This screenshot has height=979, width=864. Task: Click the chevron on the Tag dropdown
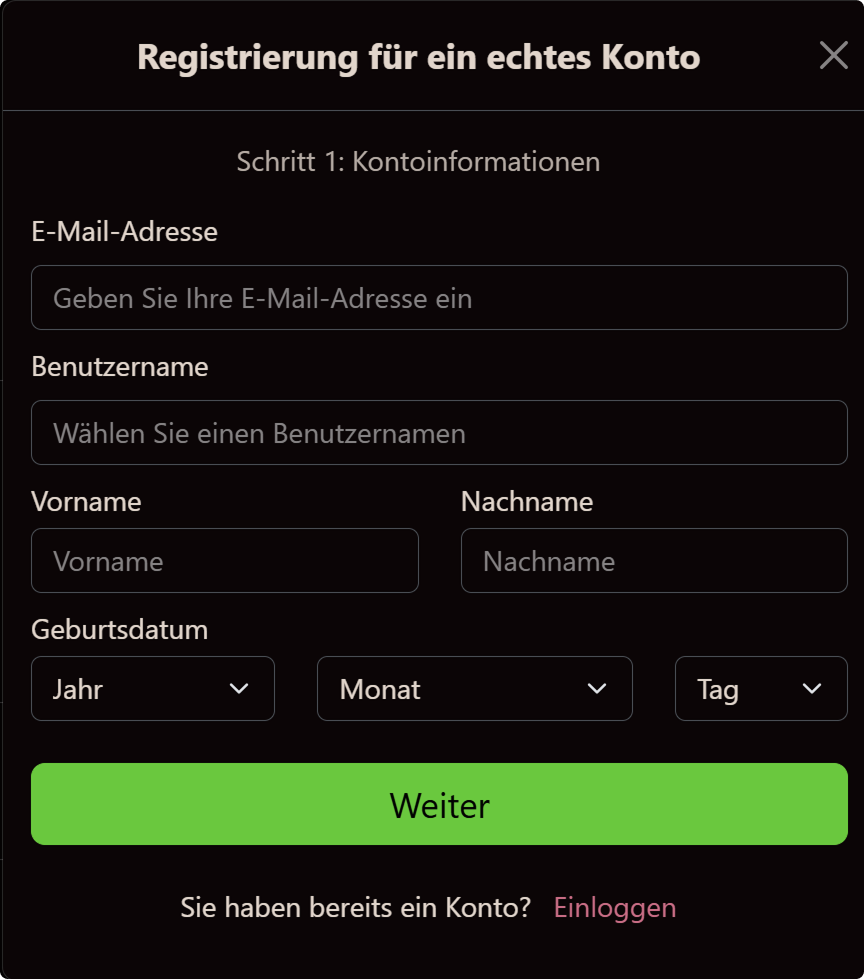coord(812,689)
